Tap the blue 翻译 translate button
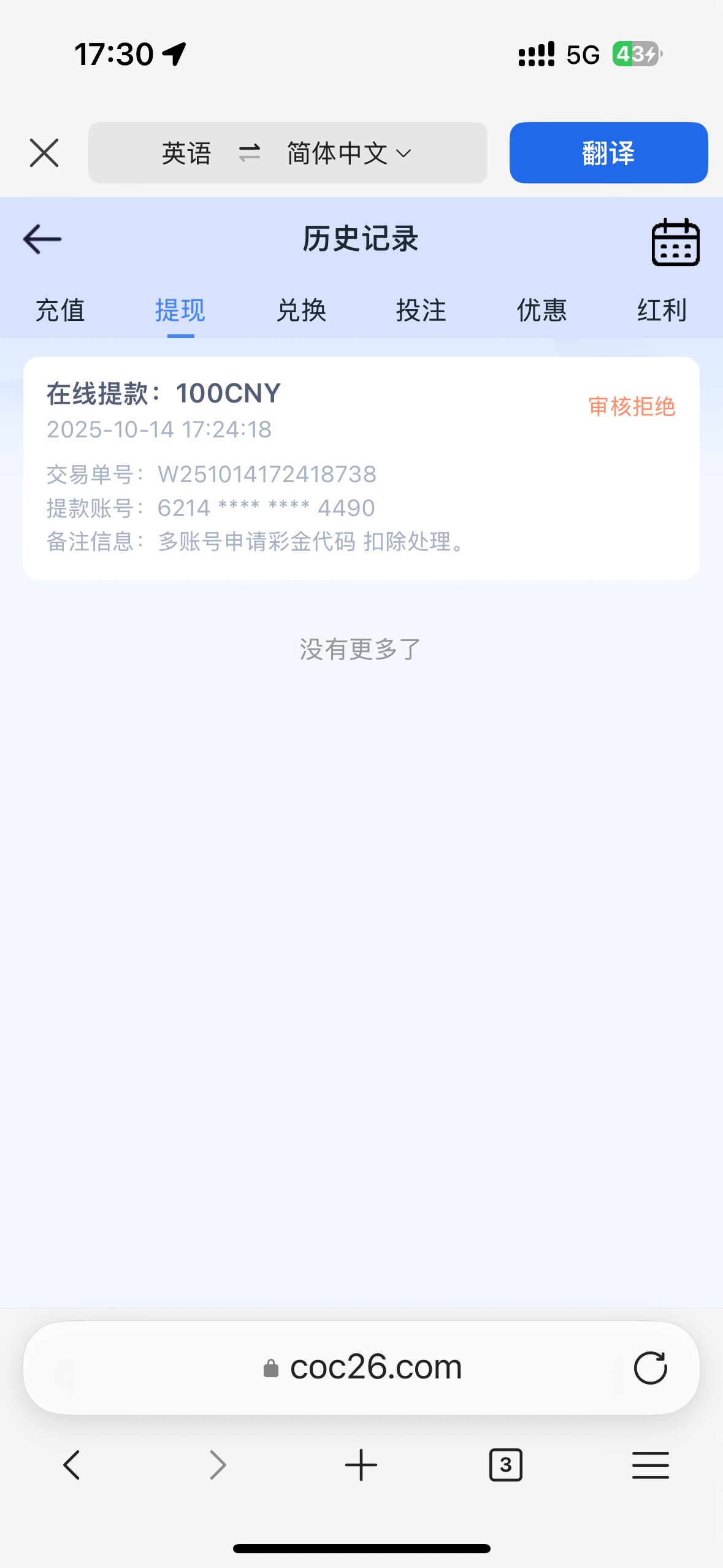This screenshot has width=723, height=1568. click(x=608, y=153)
